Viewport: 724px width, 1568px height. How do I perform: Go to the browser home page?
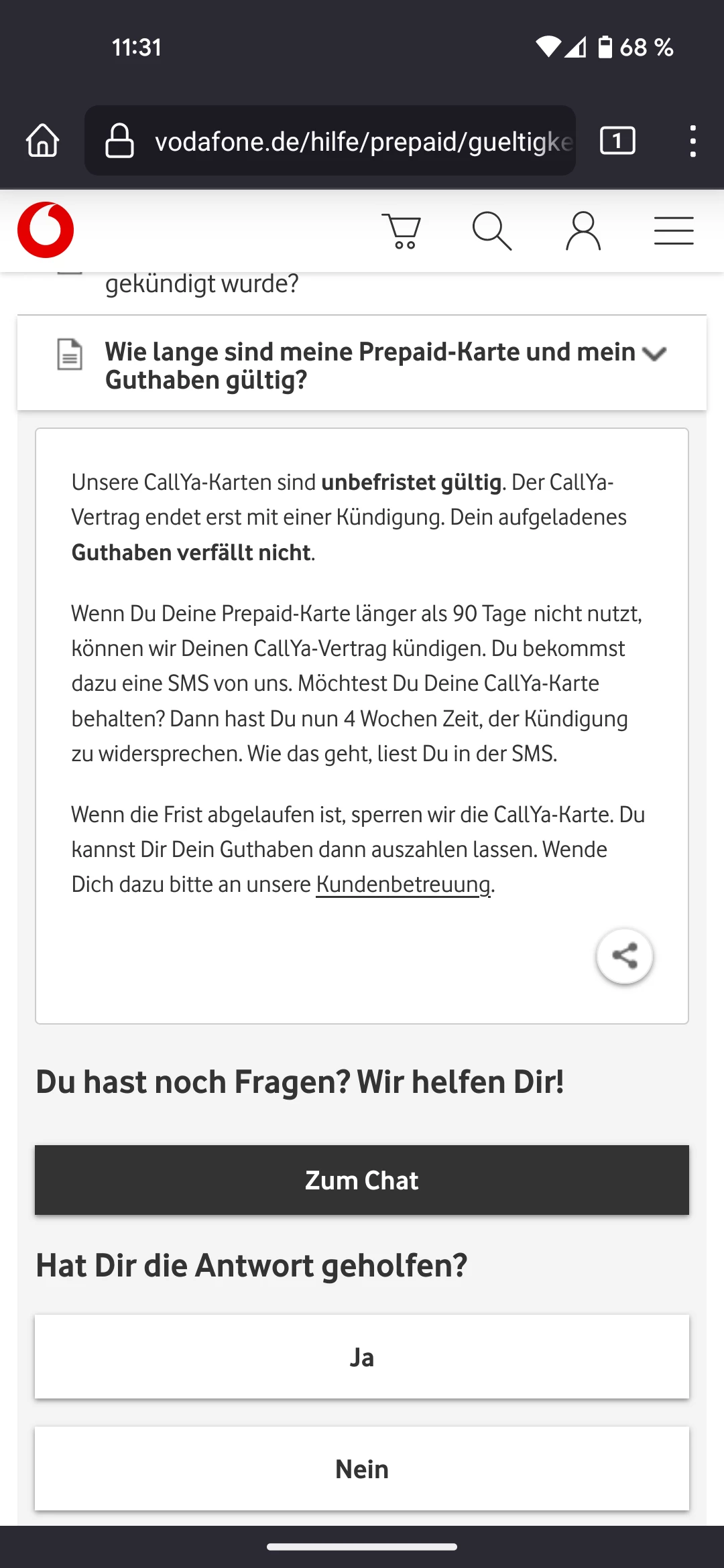tap(43, 141)
